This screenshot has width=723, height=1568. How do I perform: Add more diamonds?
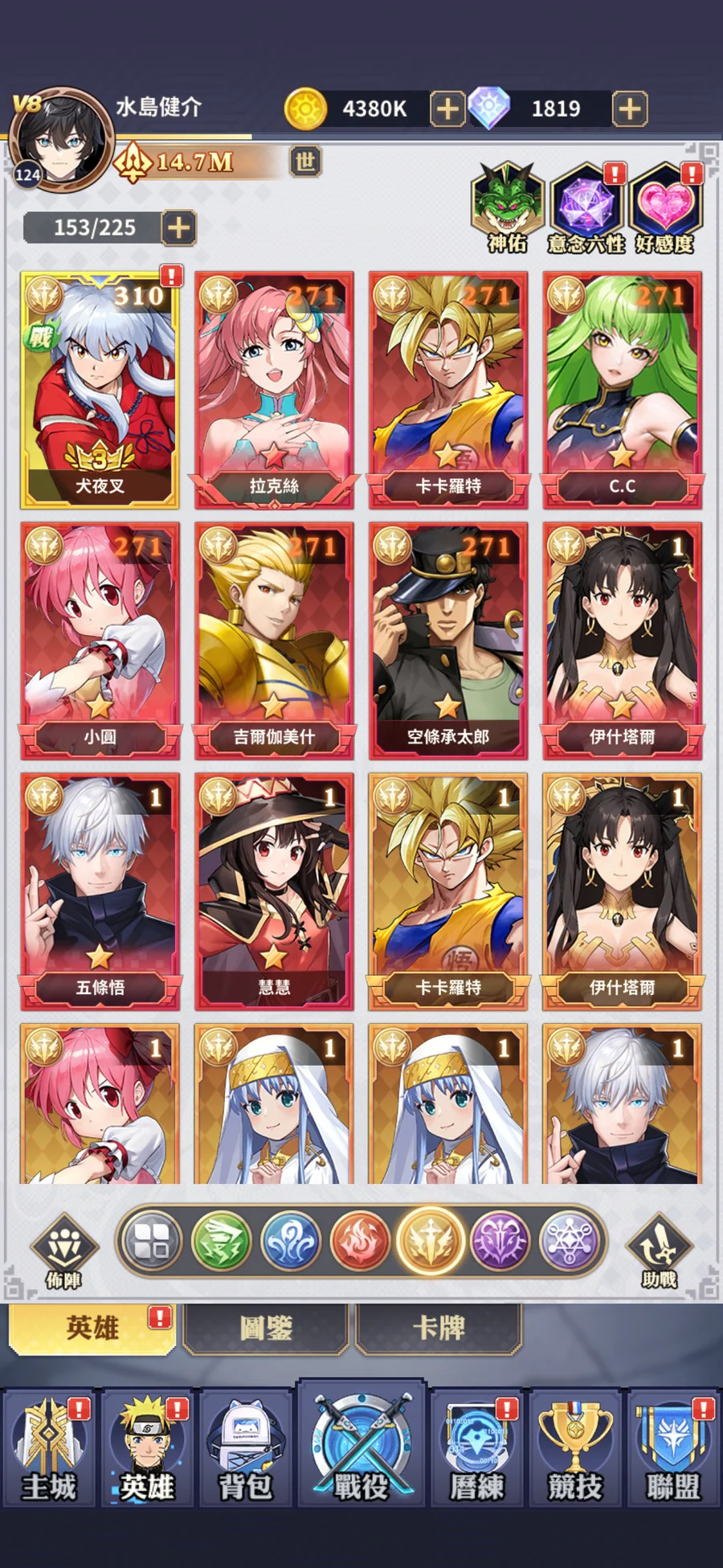click(x=629, y=108)
